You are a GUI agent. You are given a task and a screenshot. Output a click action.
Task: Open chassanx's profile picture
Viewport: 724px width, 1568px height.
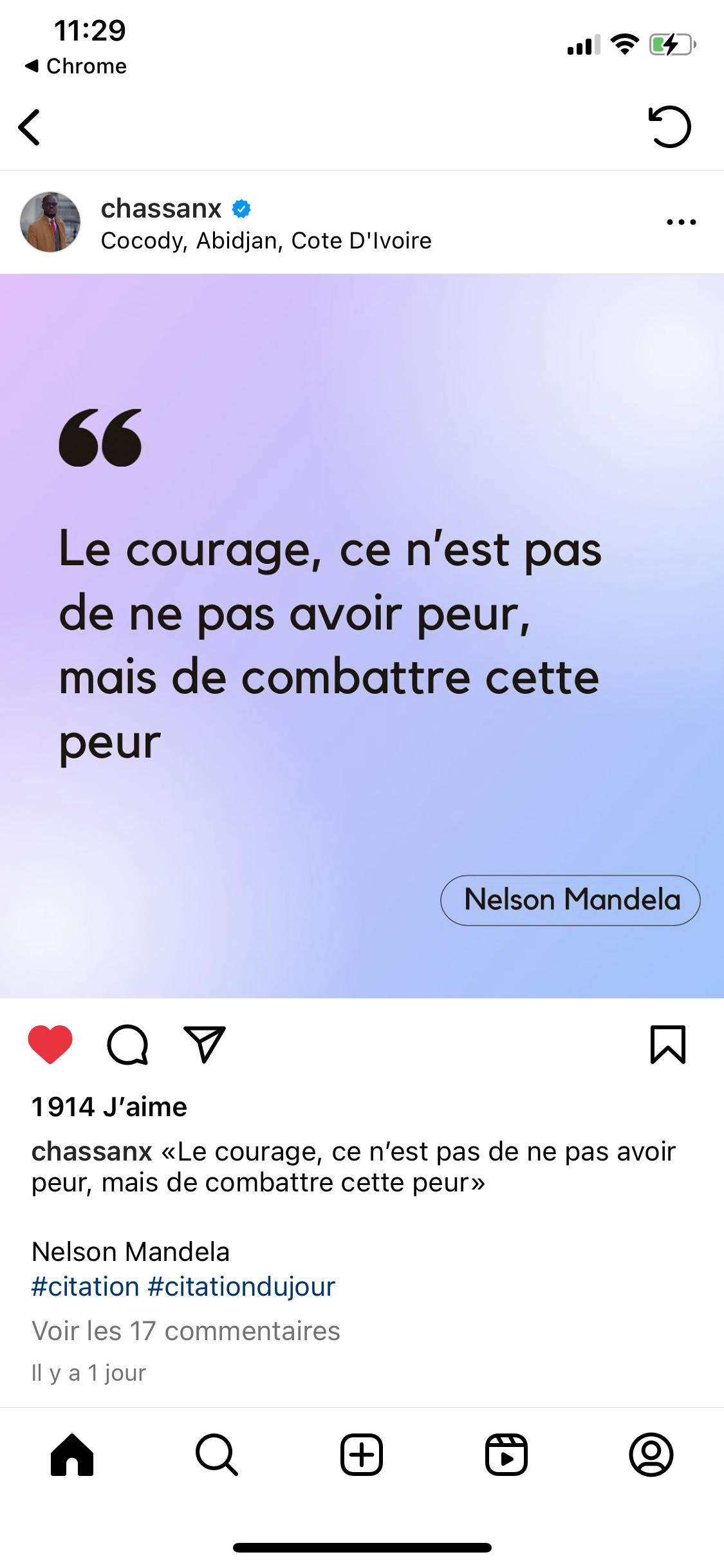[x=50, y=222]
